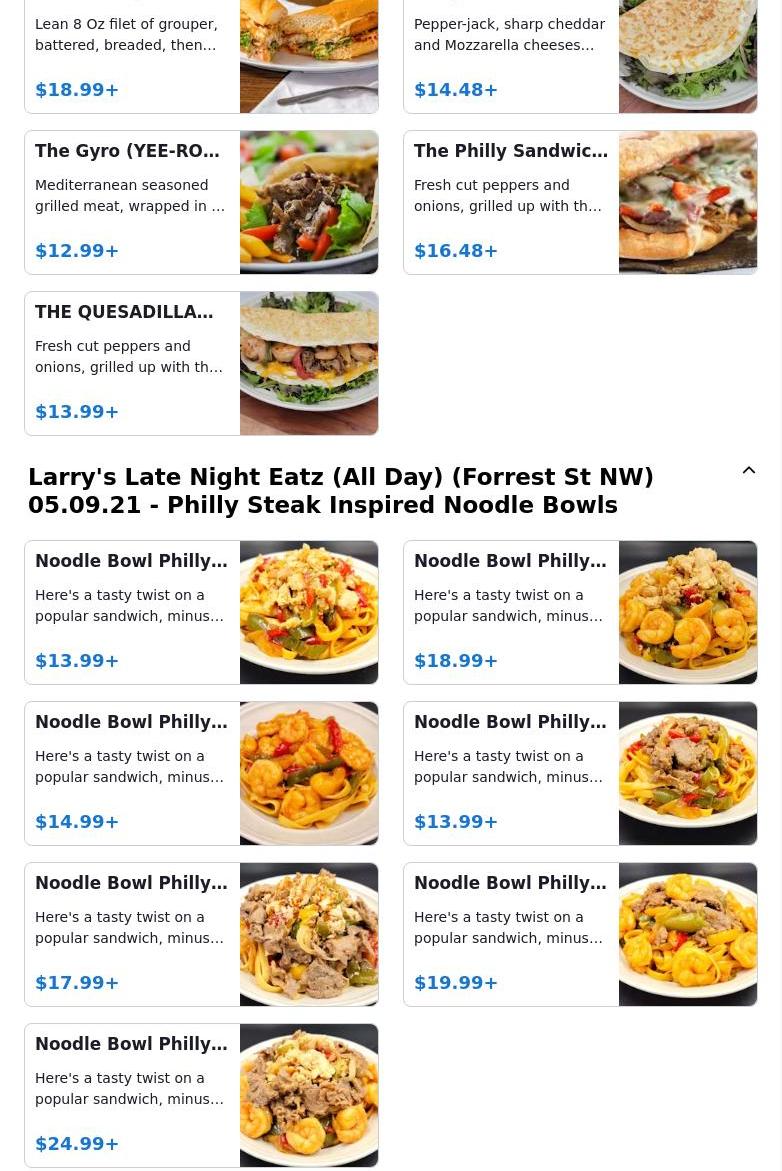
Task: Pick the Noodle Bowl Philly priced $19.99+
Action: tap(580, 934)
